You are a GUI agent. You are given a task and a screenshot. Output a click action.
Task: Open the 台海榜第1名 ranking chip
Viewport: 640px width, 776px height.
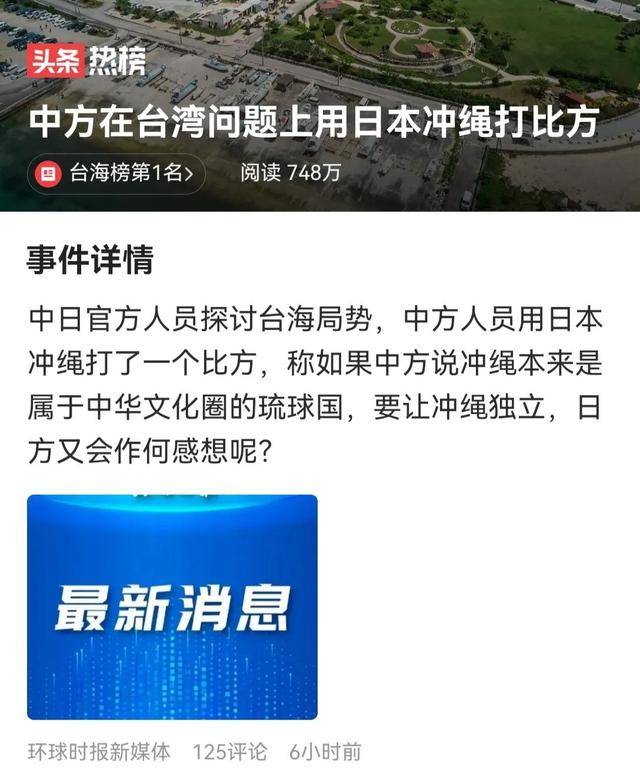pos(118,174)
